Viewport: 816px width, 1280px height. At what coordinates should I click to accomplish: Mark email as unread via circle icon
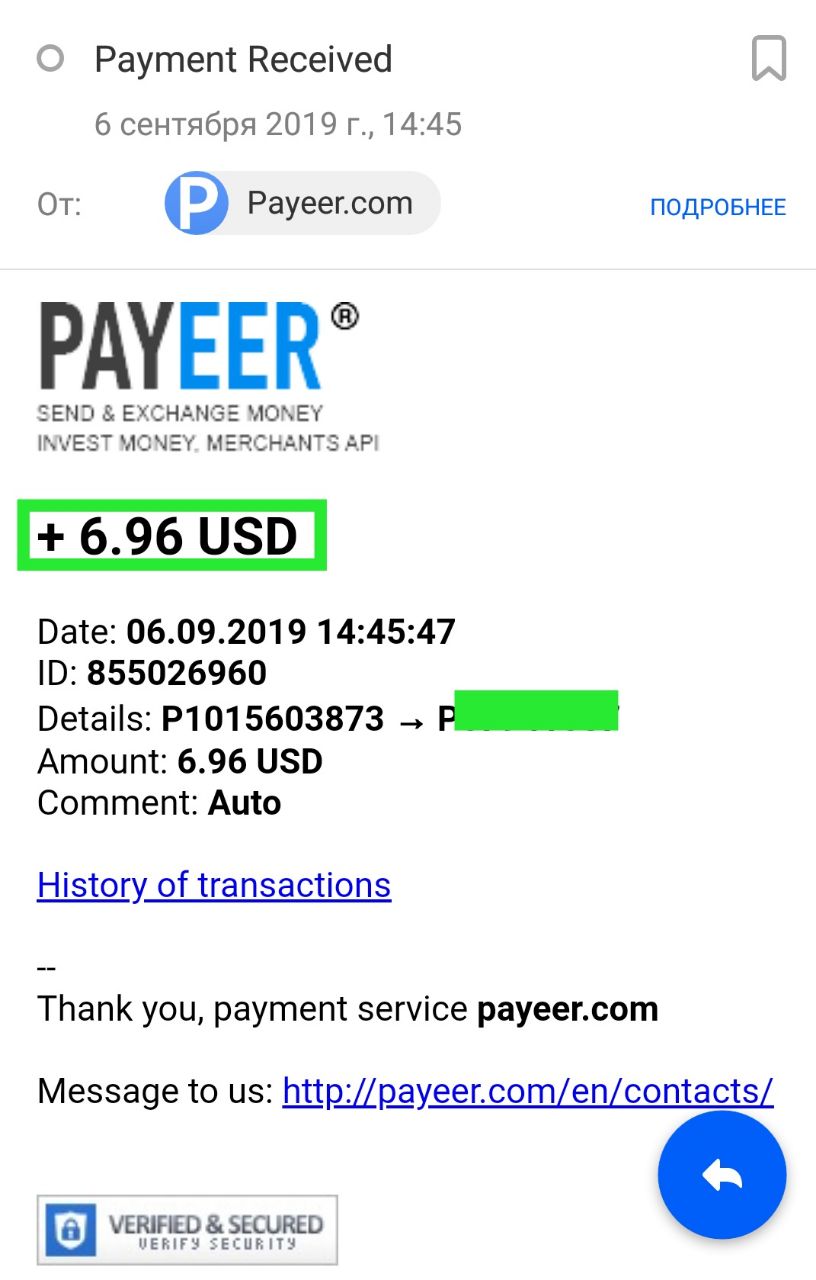click(50, 59)
